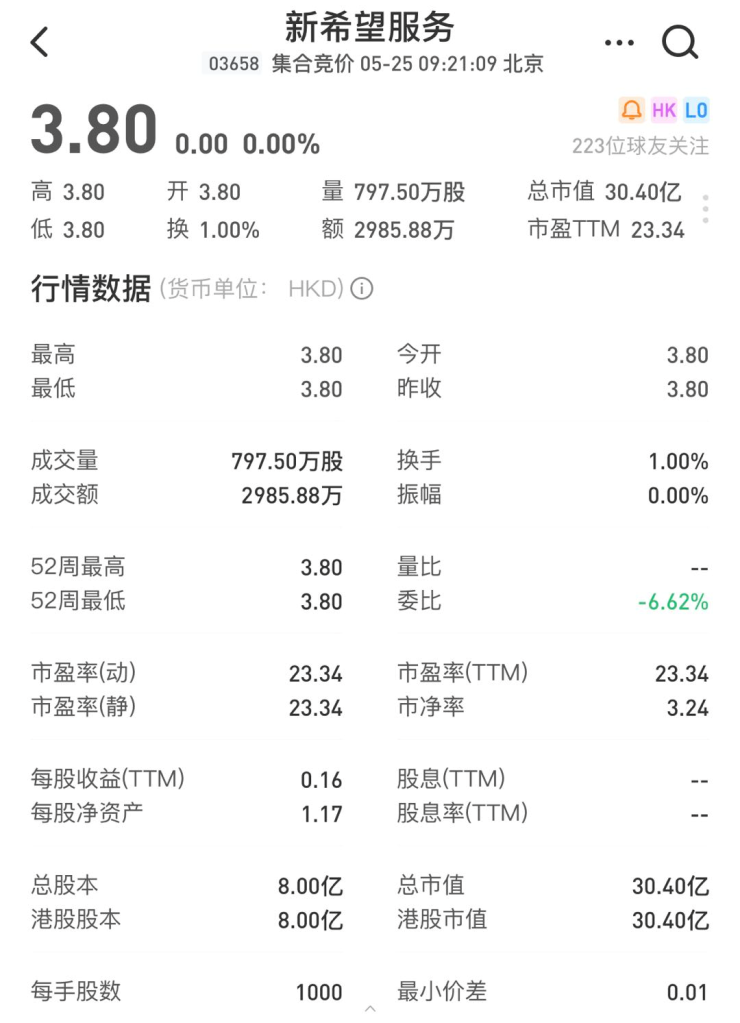Go back using the top-left arrow
The height and width of the screenshot is (1023, 740).
(x=40, y=43)
